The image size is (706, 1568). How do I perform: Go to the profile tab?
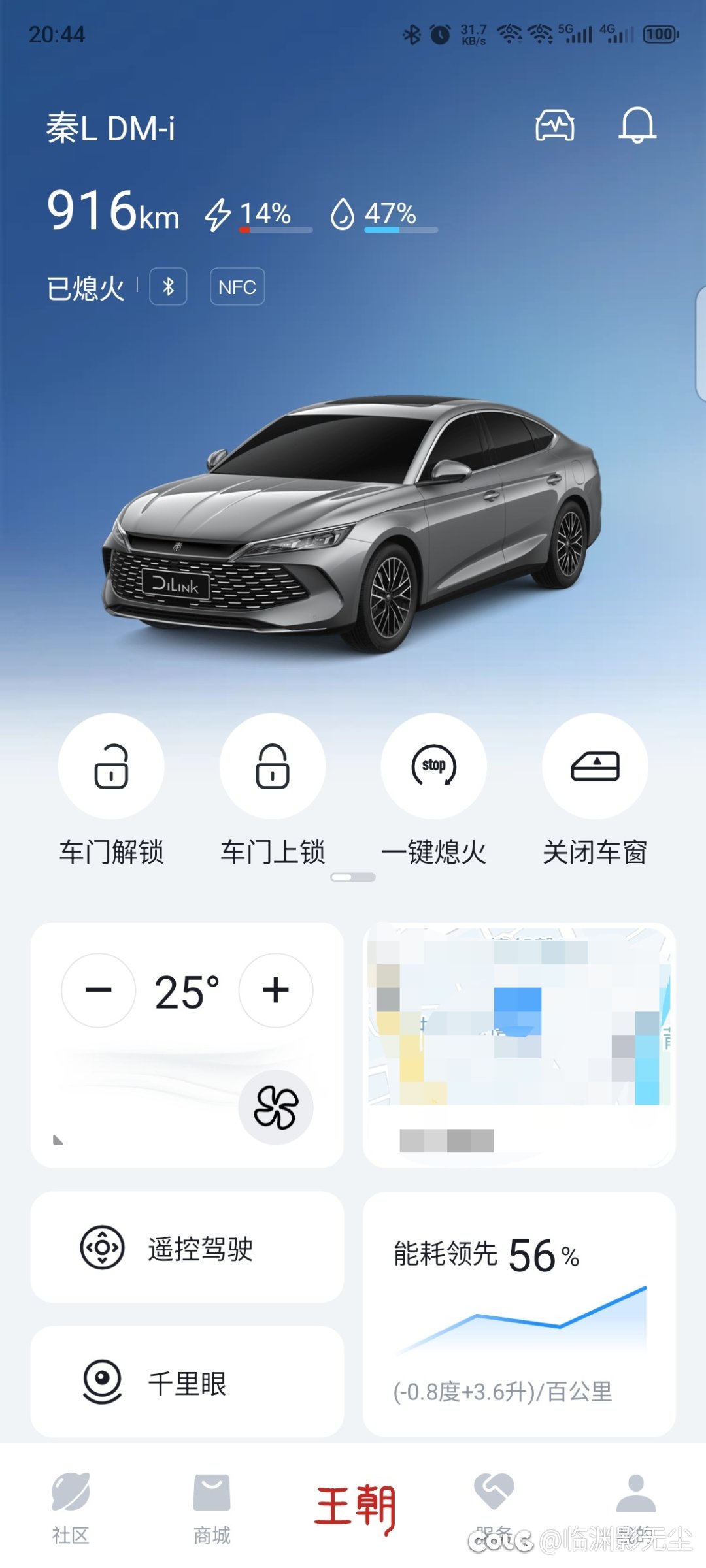tap(635, 1503)
